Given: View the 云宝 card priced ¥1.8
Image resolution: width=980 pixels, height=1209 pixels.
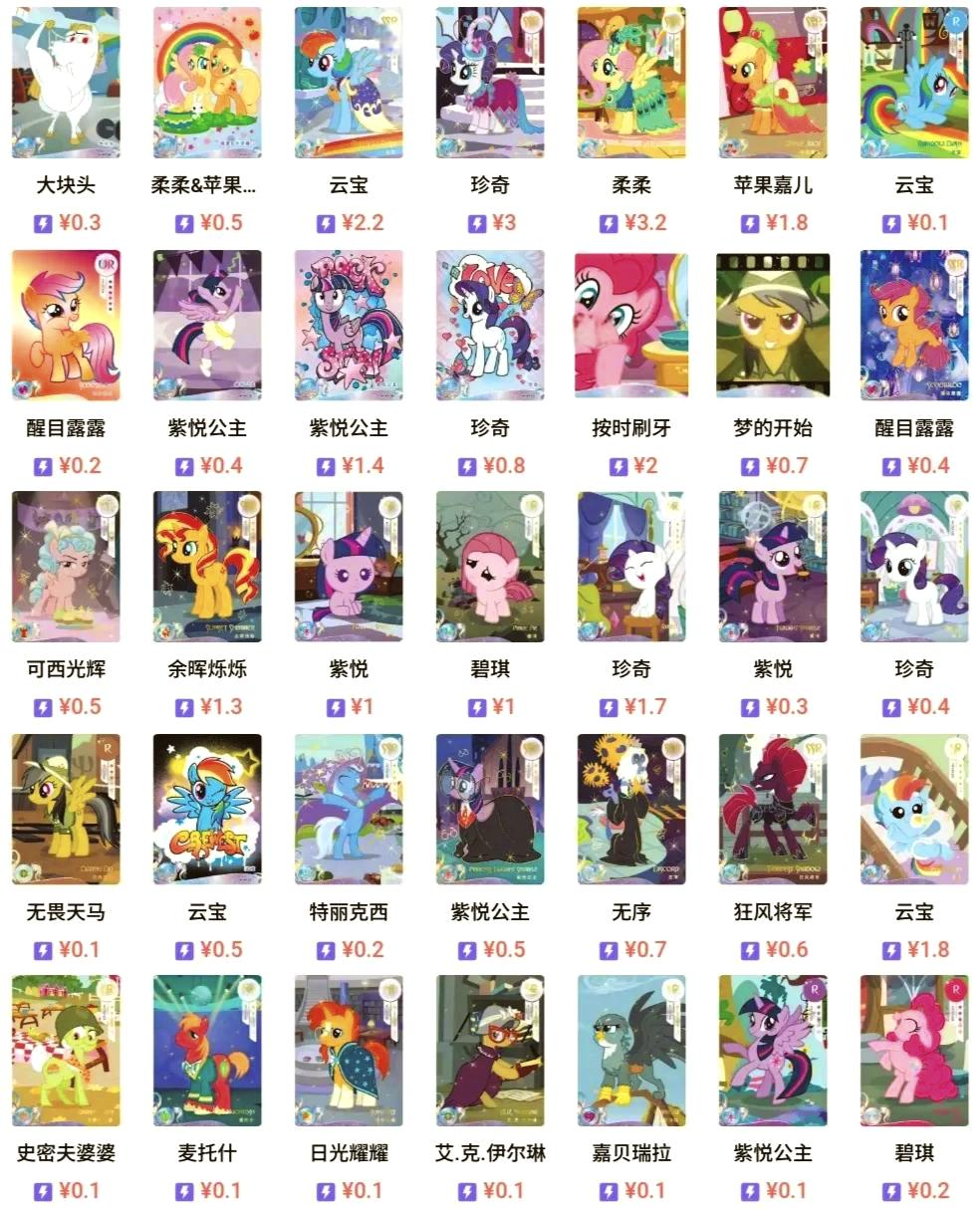Looking at the screenshot, I should pyautogui.click(x=914, y=810).
